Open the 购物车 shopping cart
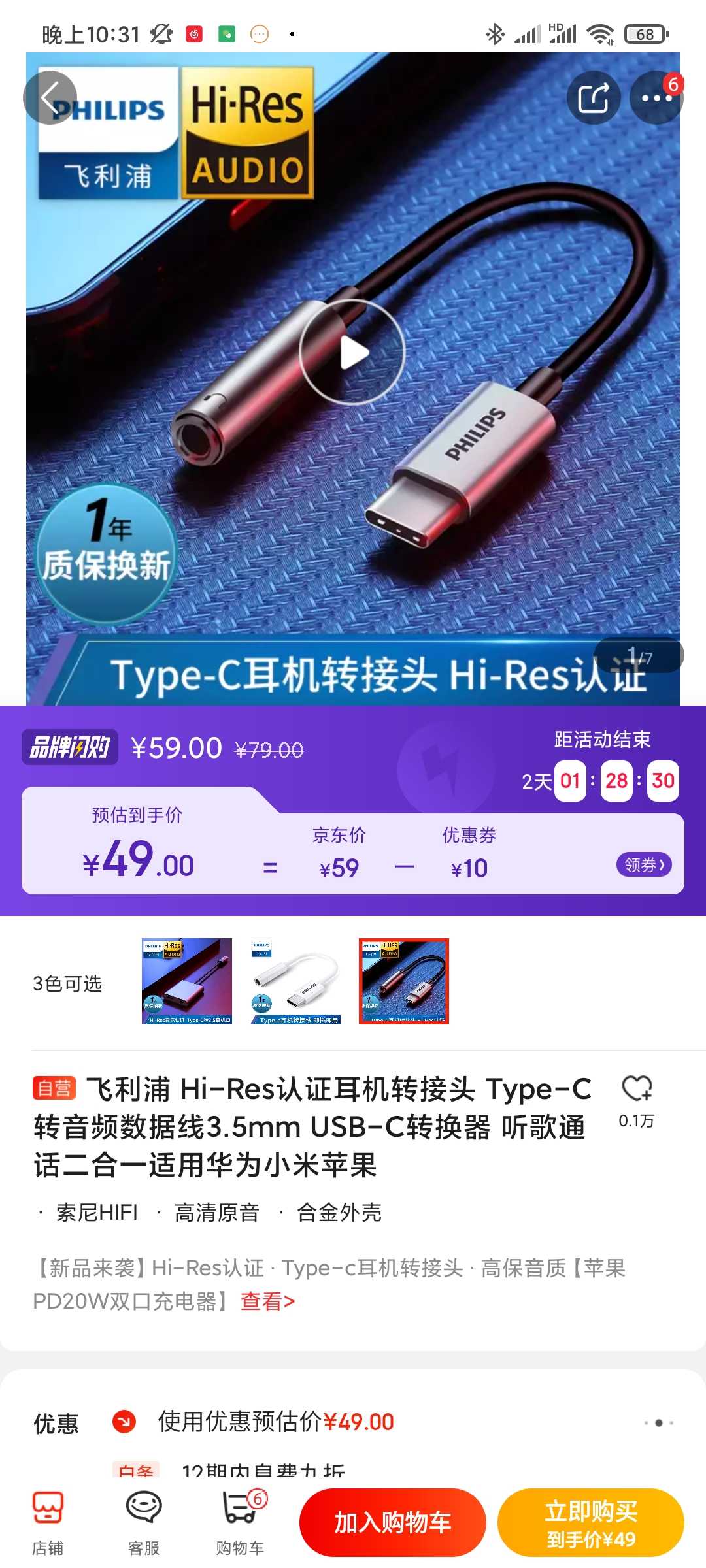Screen dimensions: 706x1568 (241, 1523)
